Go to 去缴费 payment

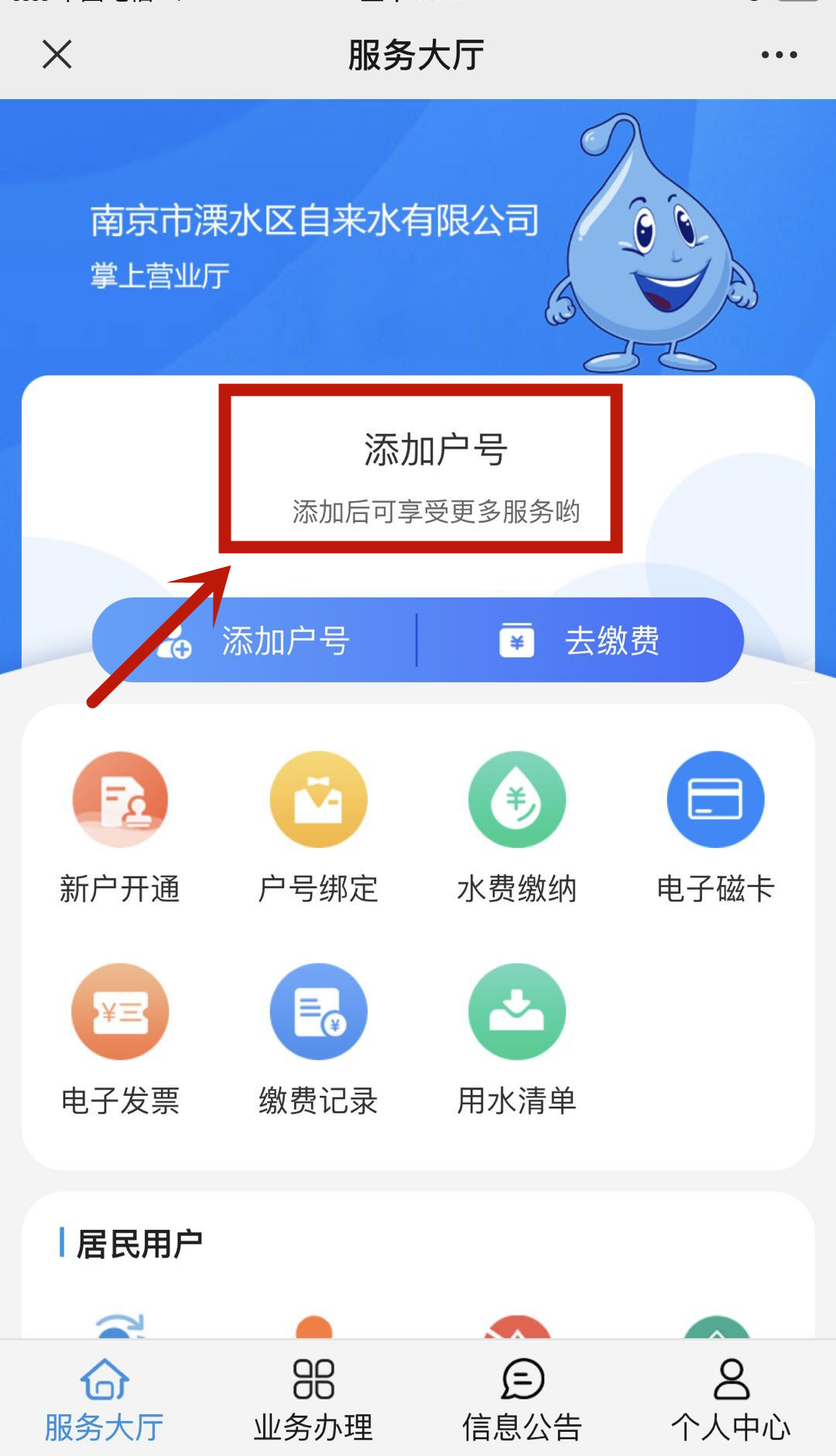pyautogui.click(x=581, y=640)
